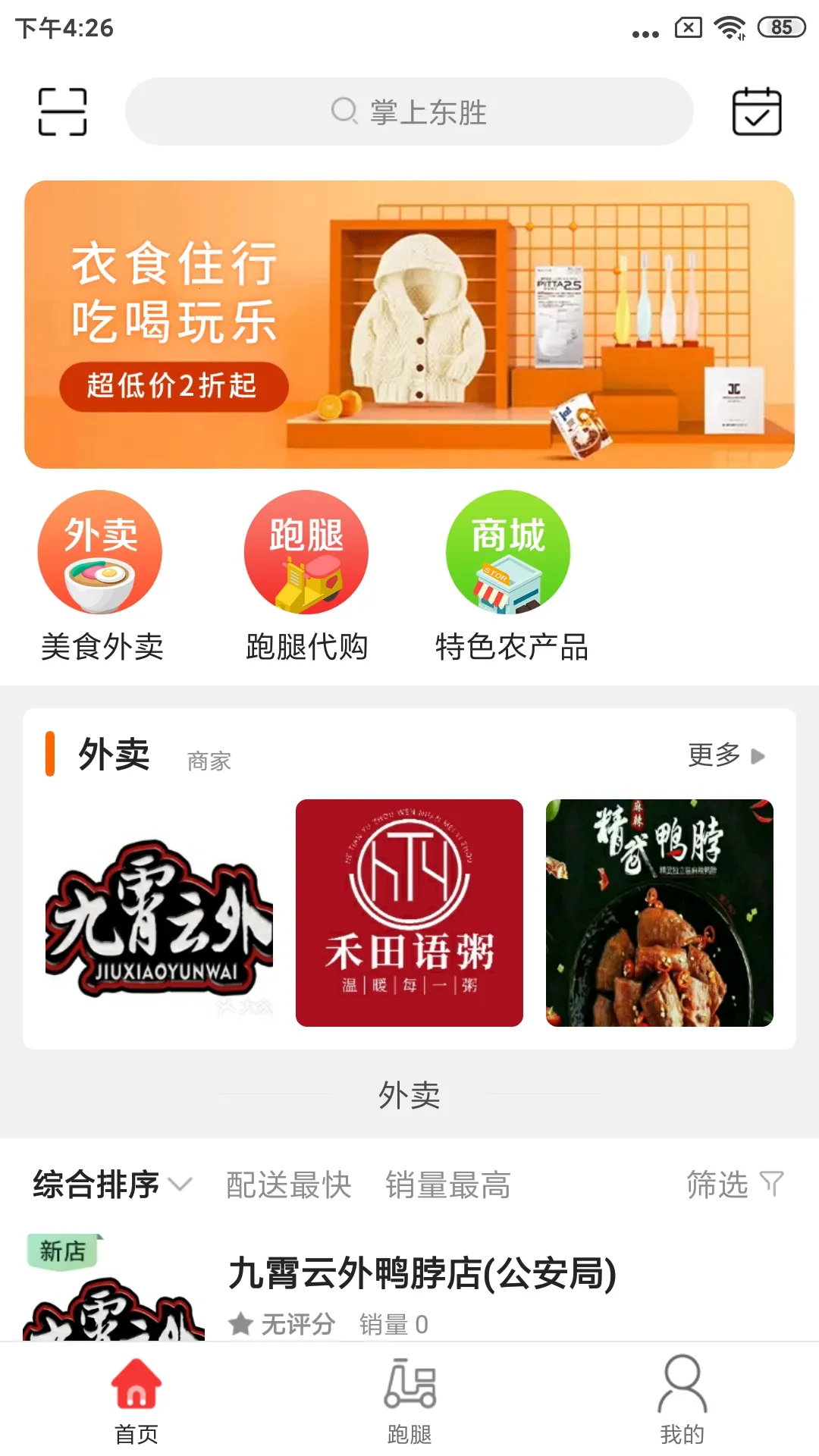Tap the 掌上东胜 search box
Image resolution: width=819 pixels, height=1456 pixels.
(x=409, y=111)
